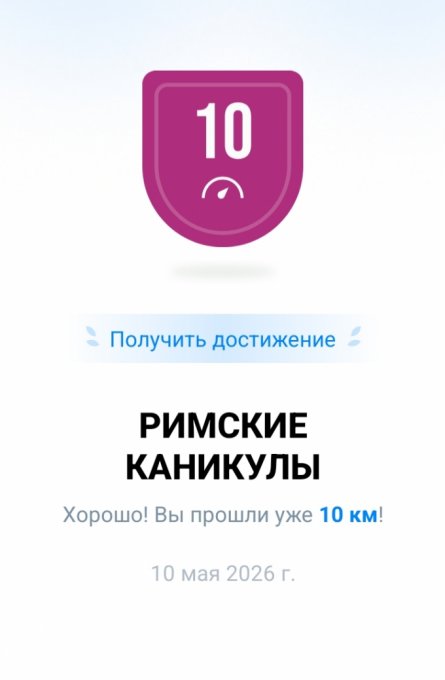445x680 pixels.
Task: Tap the Получить достижение banner
Action: pyautogui.click(x=223, y=339)
